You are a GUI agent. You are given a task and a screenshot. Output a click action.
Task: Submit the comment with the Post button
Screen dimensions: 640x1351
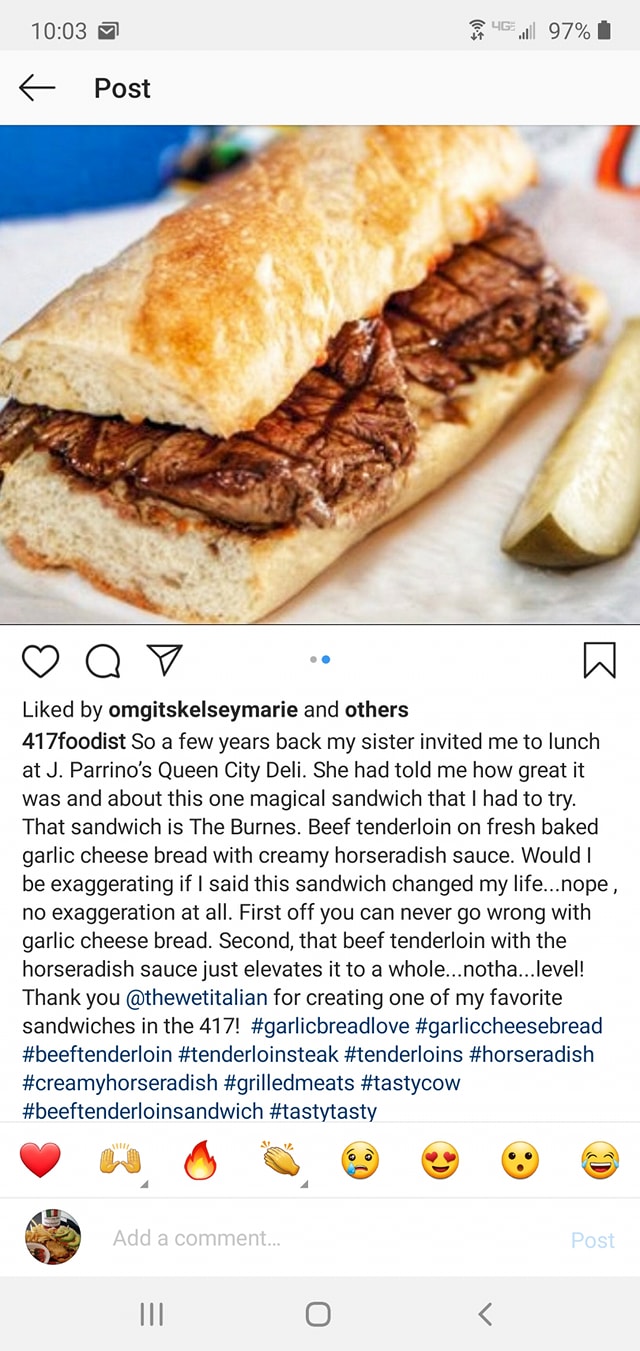(592, 1240)
